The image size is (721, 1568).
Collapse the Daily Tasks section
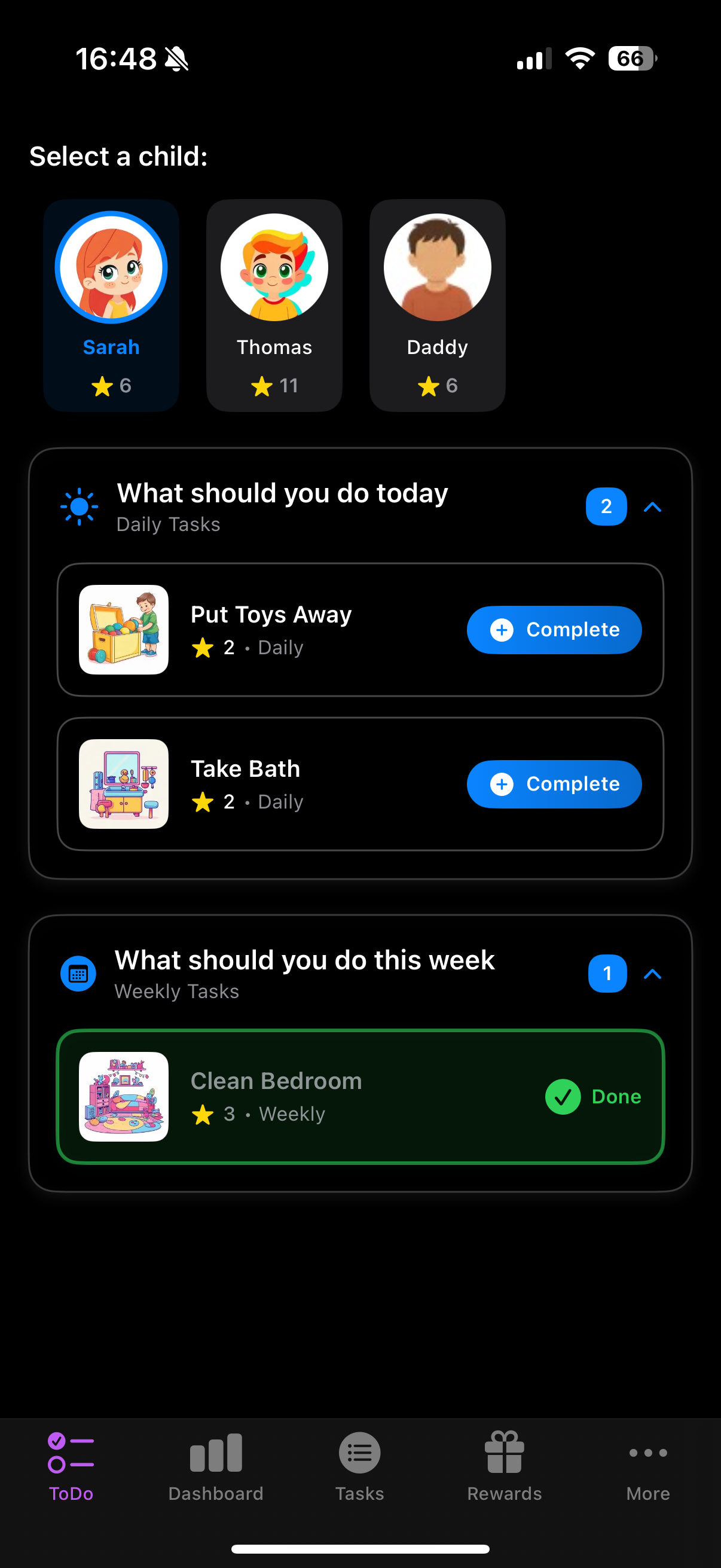(x=652, y=507)
